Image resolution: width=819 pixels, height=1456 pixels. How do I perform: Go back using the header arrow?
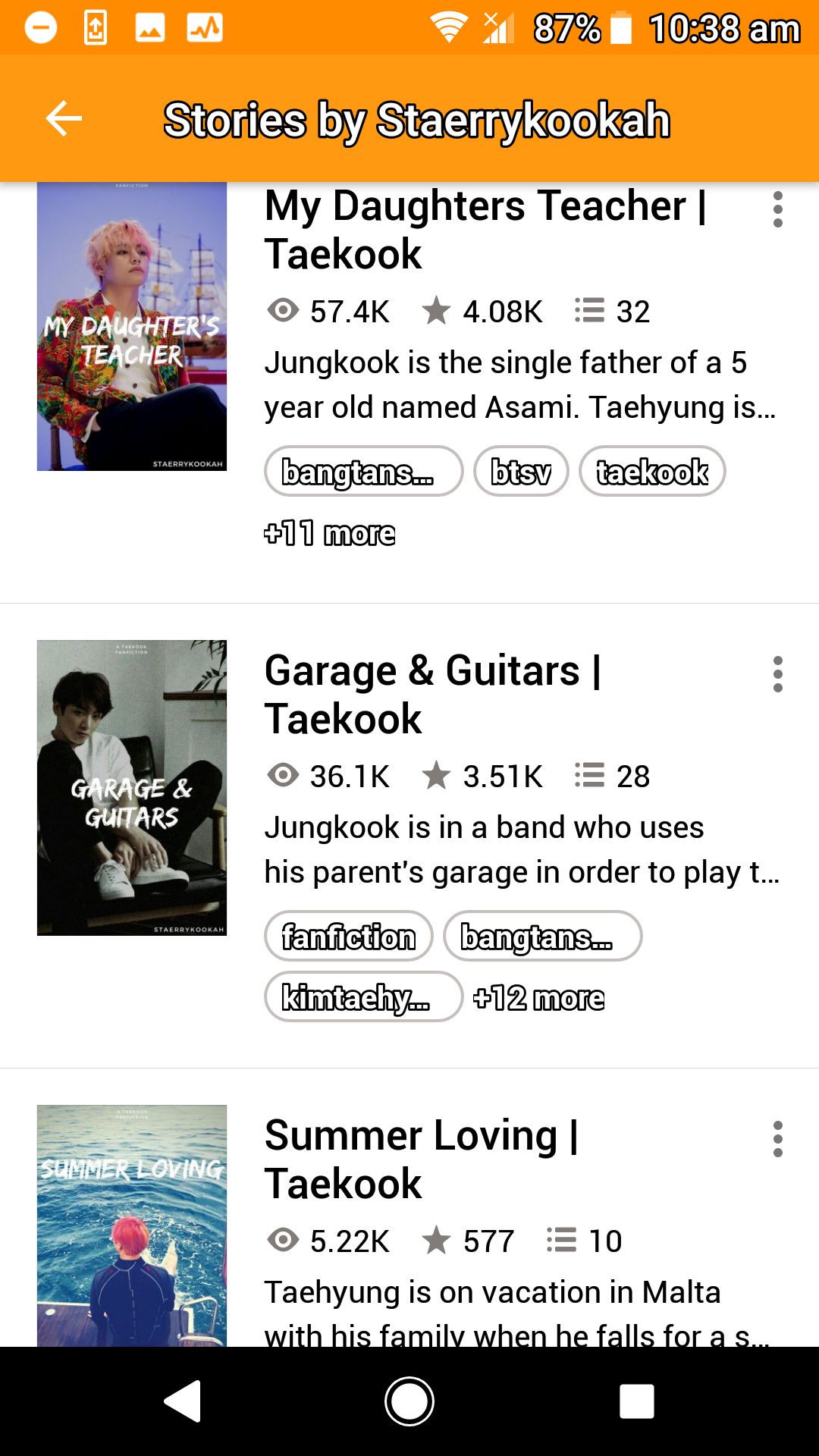[x=64, y=118]
